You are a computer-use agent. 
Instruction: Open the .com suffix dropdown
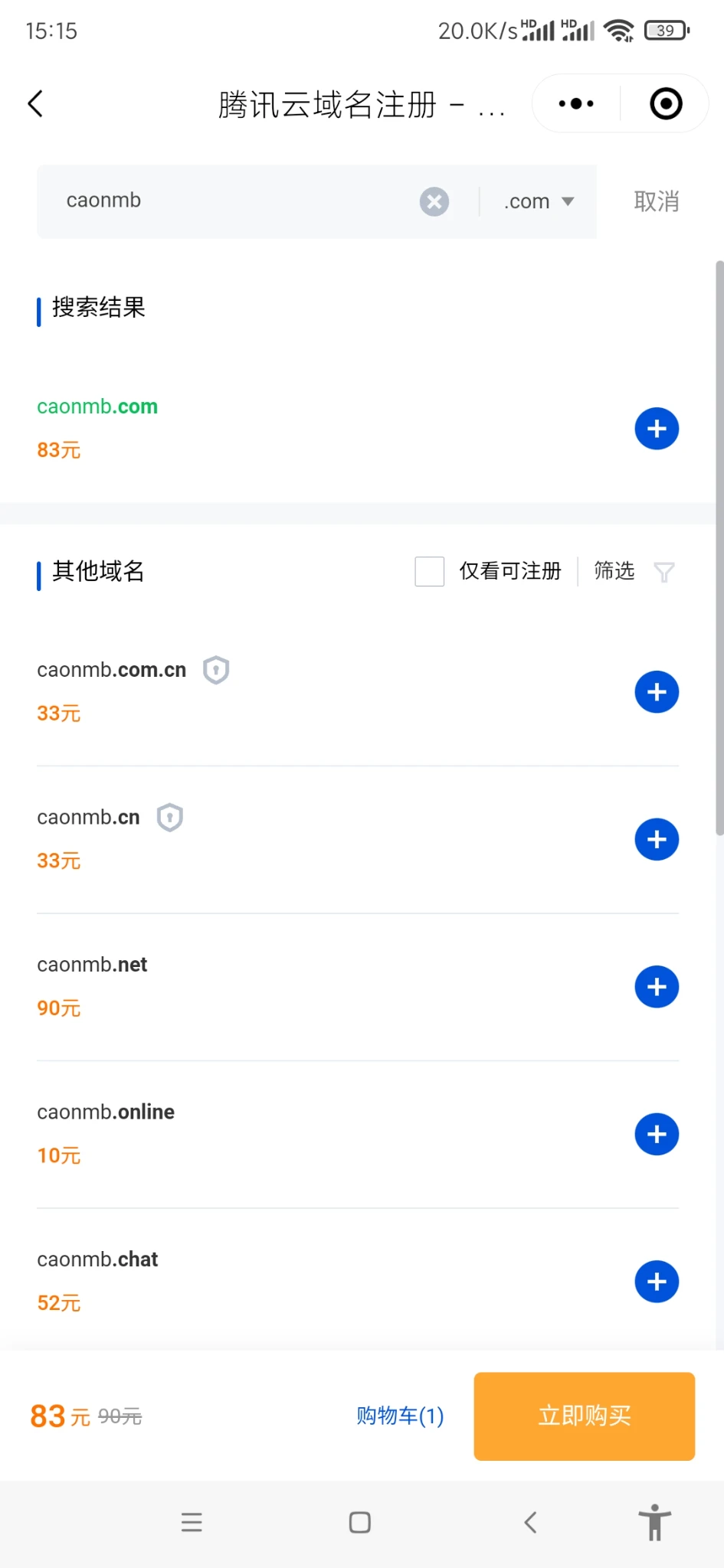539,201
